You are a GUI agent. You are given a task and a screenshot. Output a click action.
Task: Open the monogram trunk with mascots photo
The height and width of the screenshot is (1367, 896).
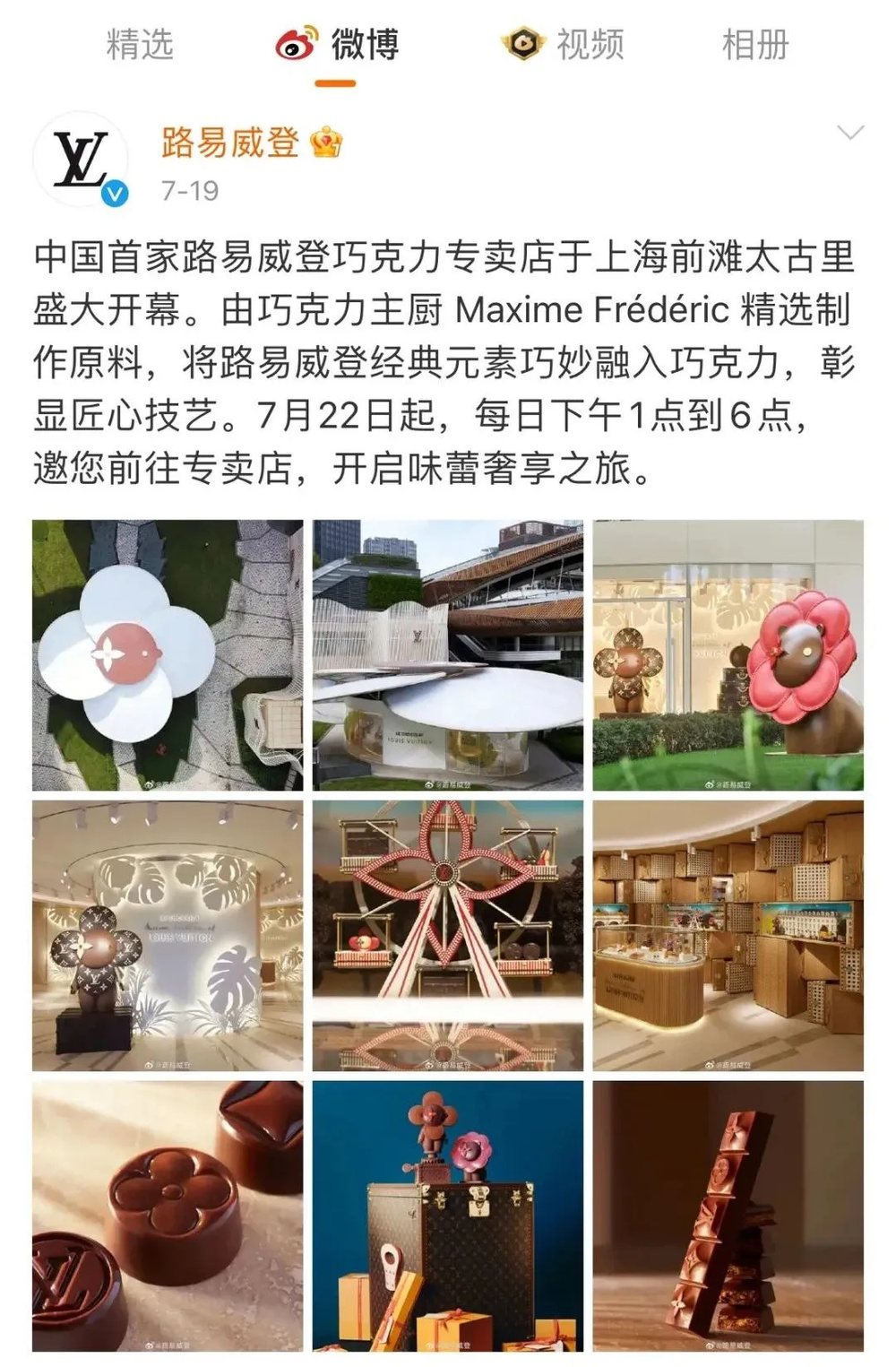447,1216
